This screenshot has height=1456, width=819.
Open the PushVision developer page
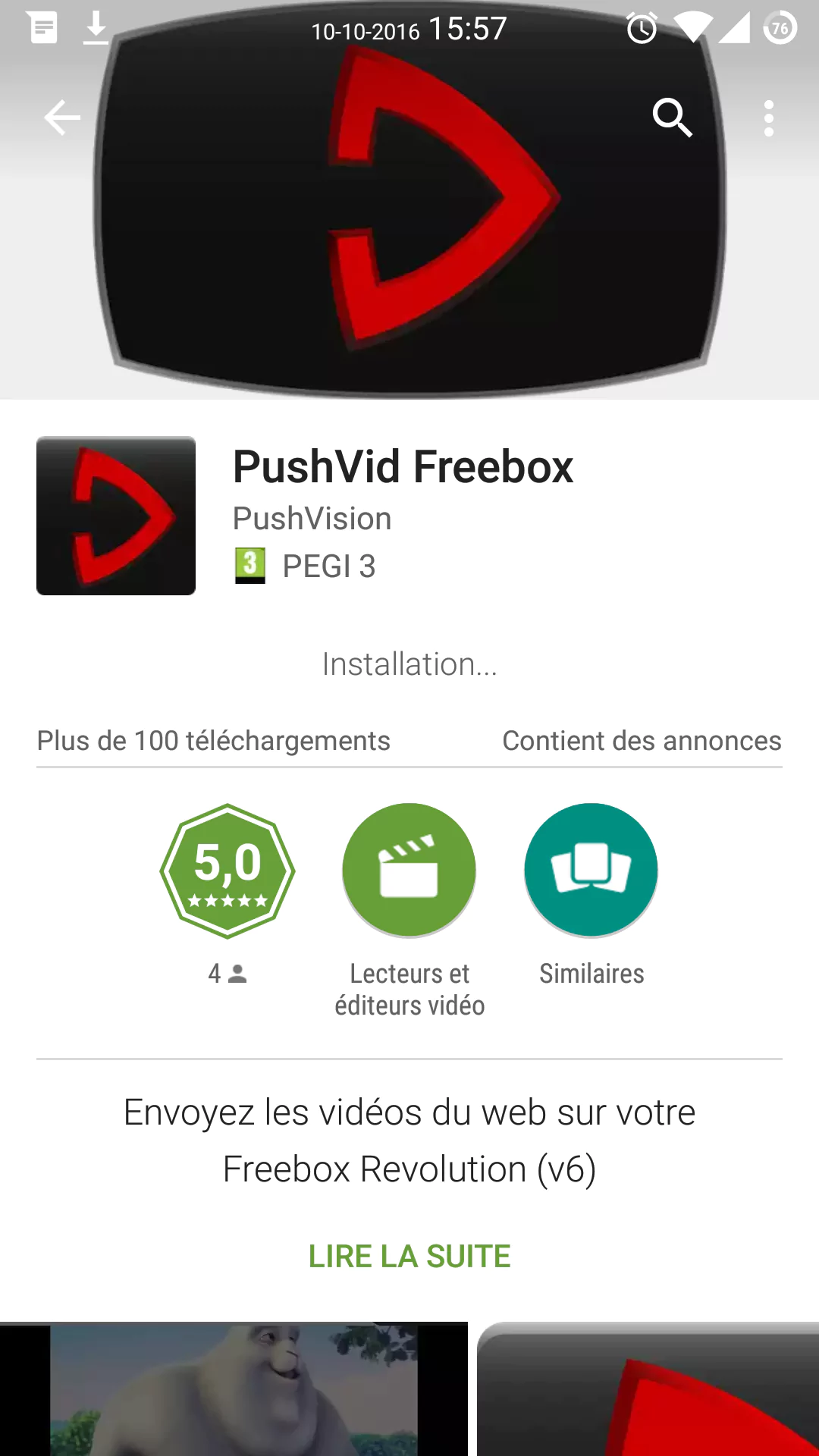312,519
